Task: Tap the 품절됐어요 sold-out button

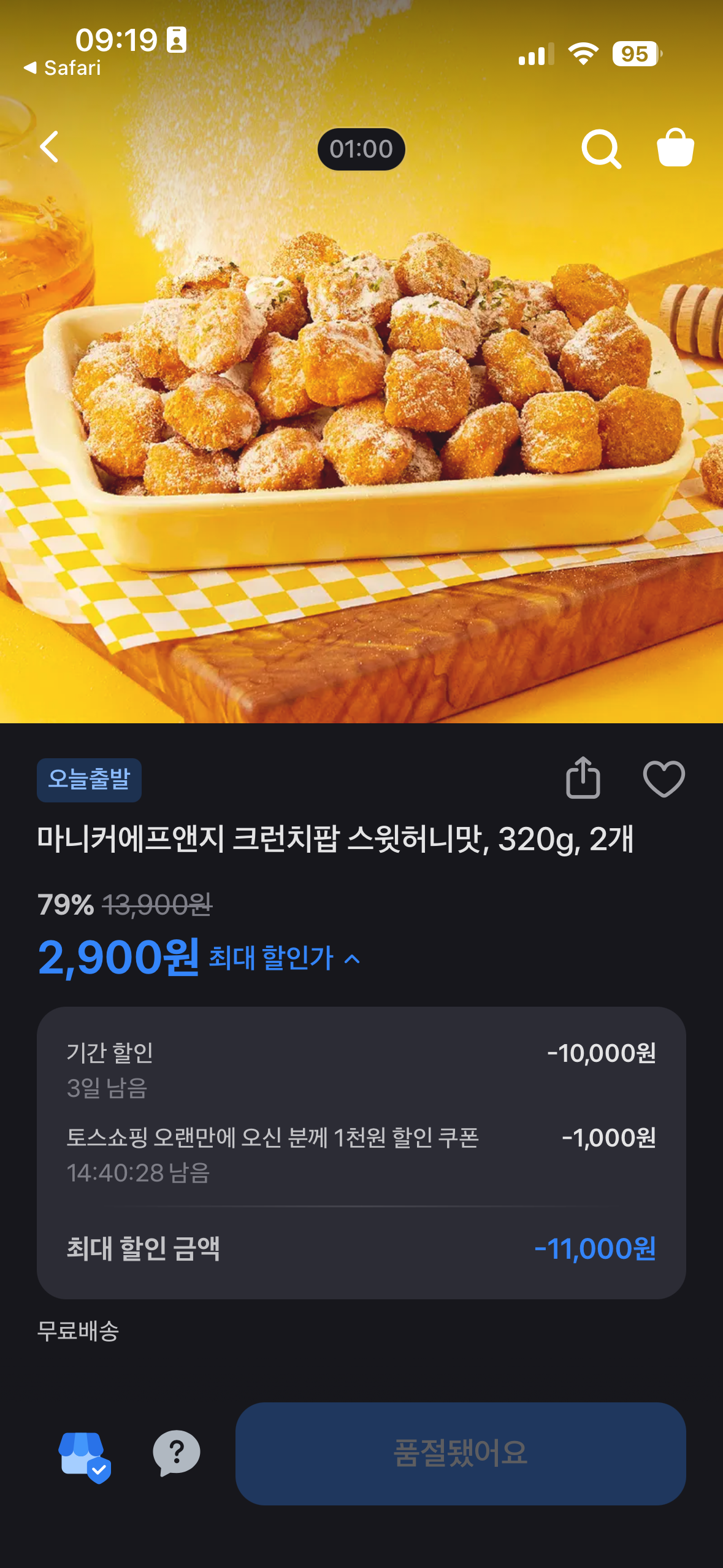Action: coord(460,1453)
